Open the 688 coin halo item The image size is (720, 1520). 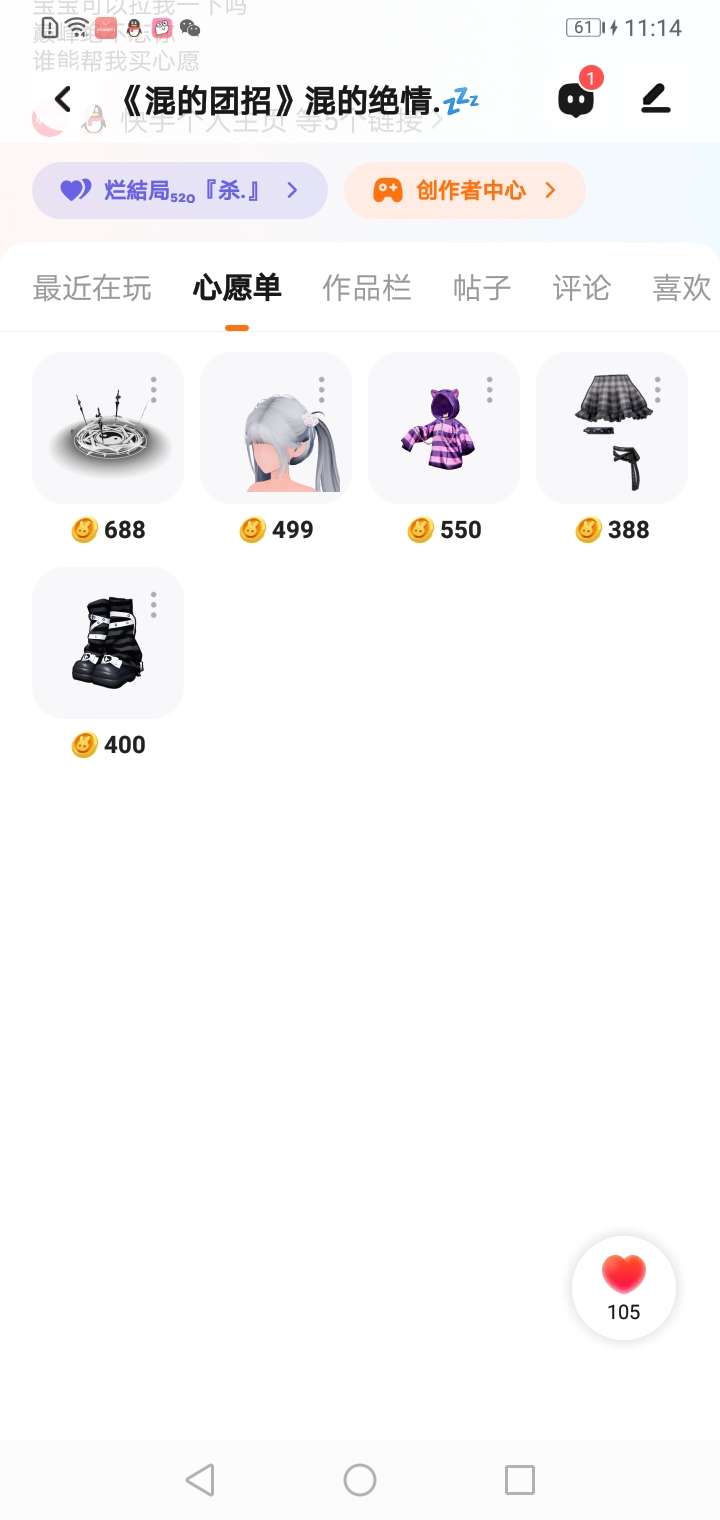coord(108,428)
